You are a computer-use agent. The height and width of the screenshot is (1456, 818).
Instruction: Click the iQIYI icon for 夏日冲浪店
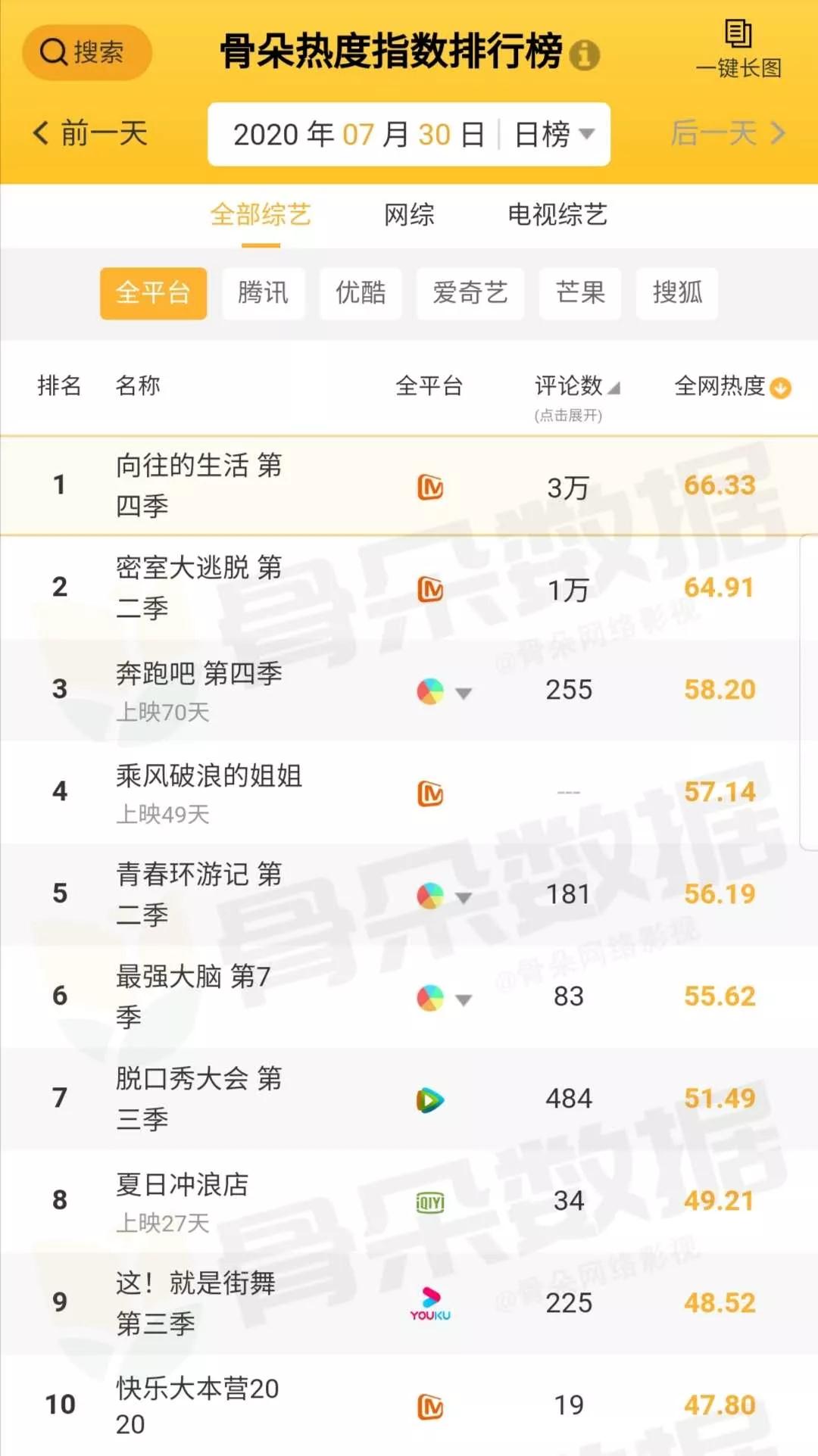point(430,1201)
